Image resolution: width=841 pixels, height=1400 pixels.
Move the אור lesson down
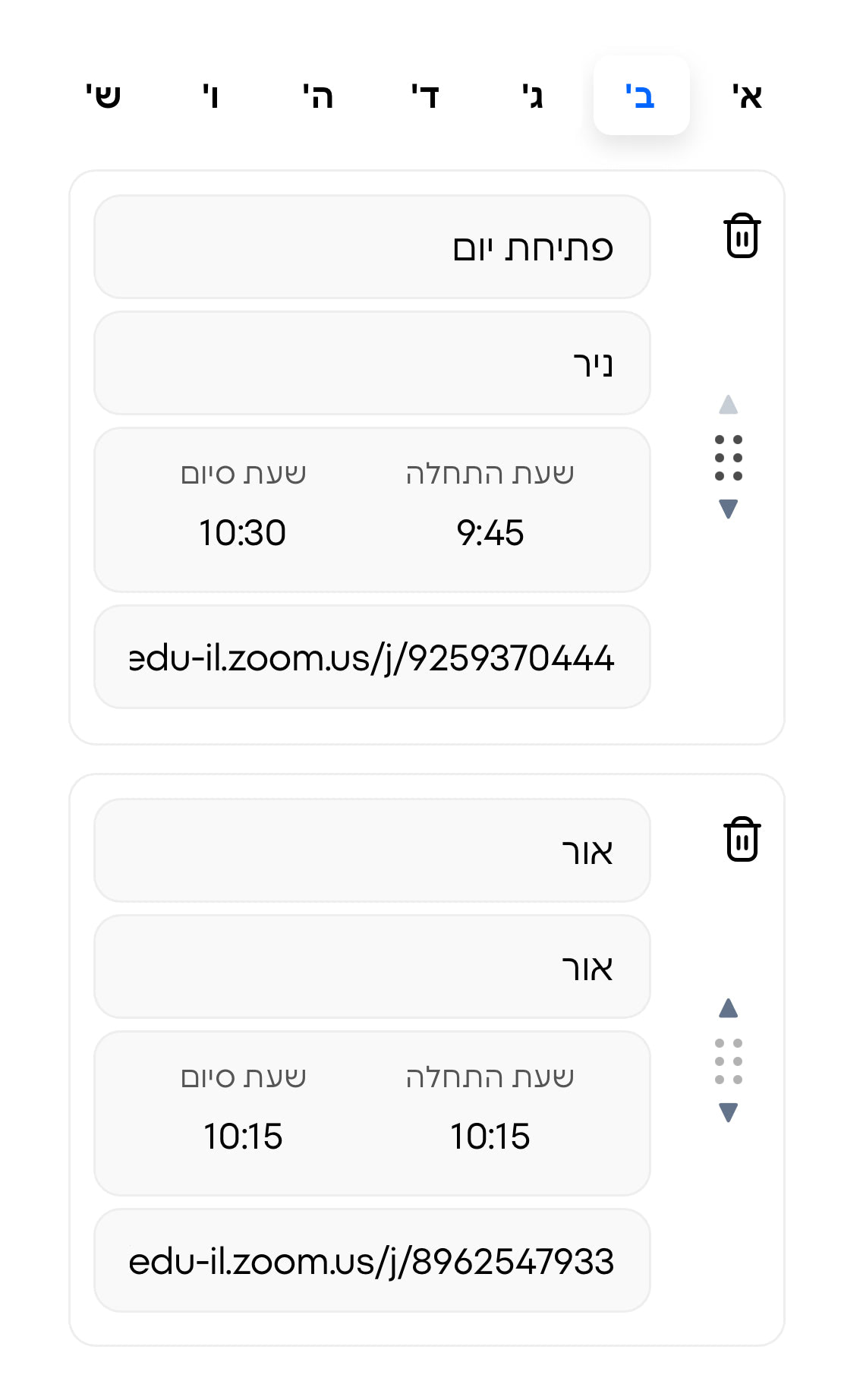click(728, 1112)
